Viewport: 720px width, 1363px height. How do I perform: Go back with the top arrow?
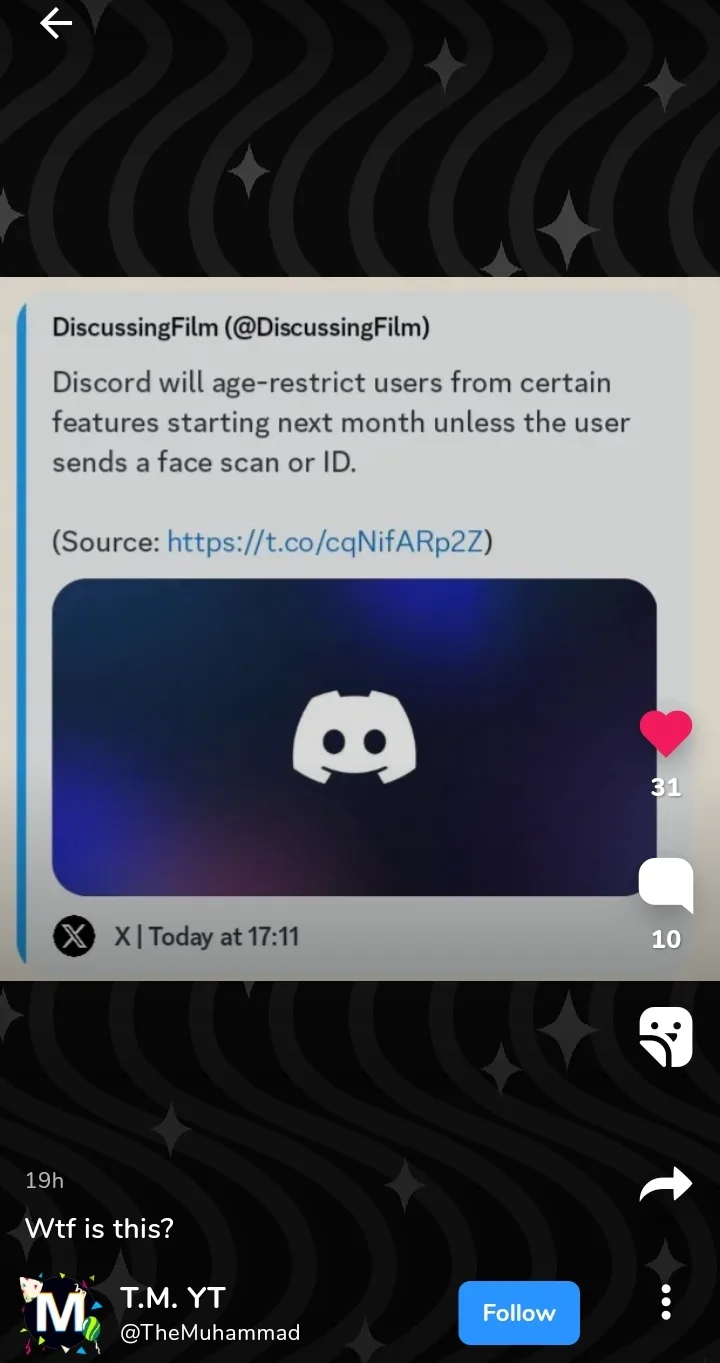56,23
